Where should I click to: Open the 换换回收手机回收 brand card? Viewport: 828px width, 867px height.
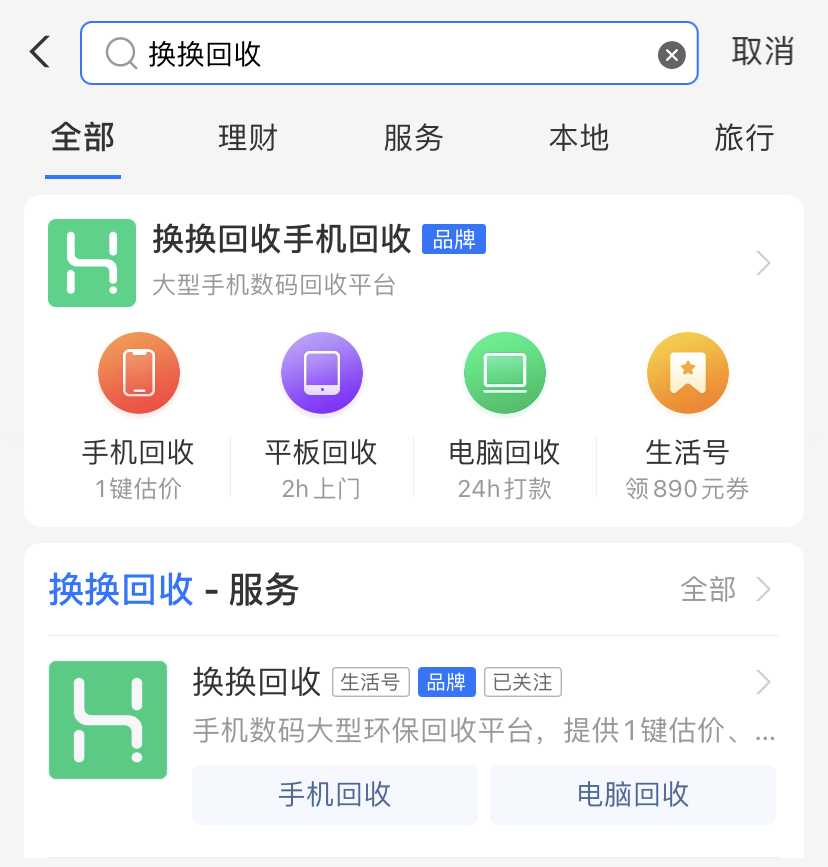(x=400, y=262)
